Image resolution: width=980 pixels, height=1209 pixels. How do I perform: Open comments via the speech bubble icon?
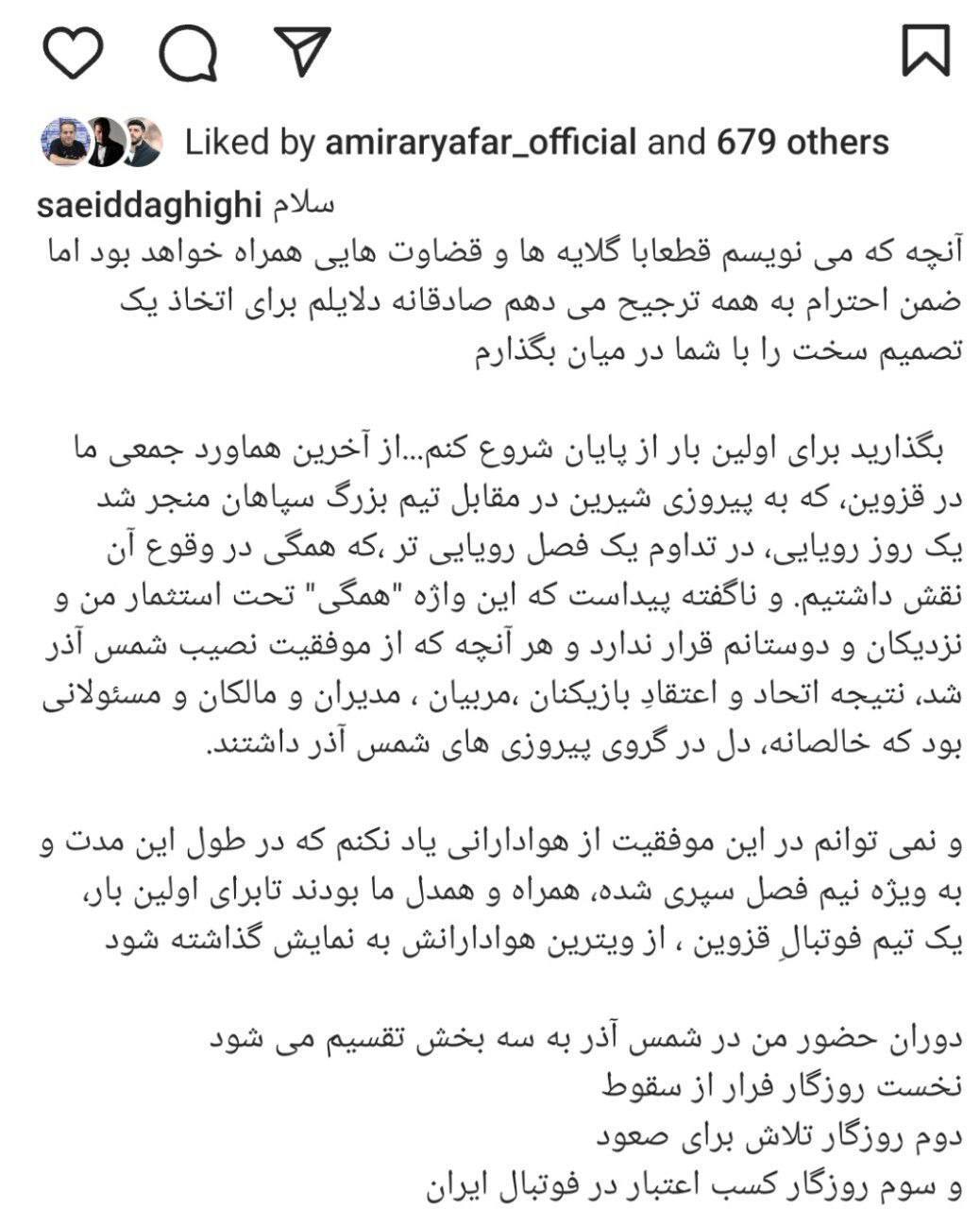(188, 51)
